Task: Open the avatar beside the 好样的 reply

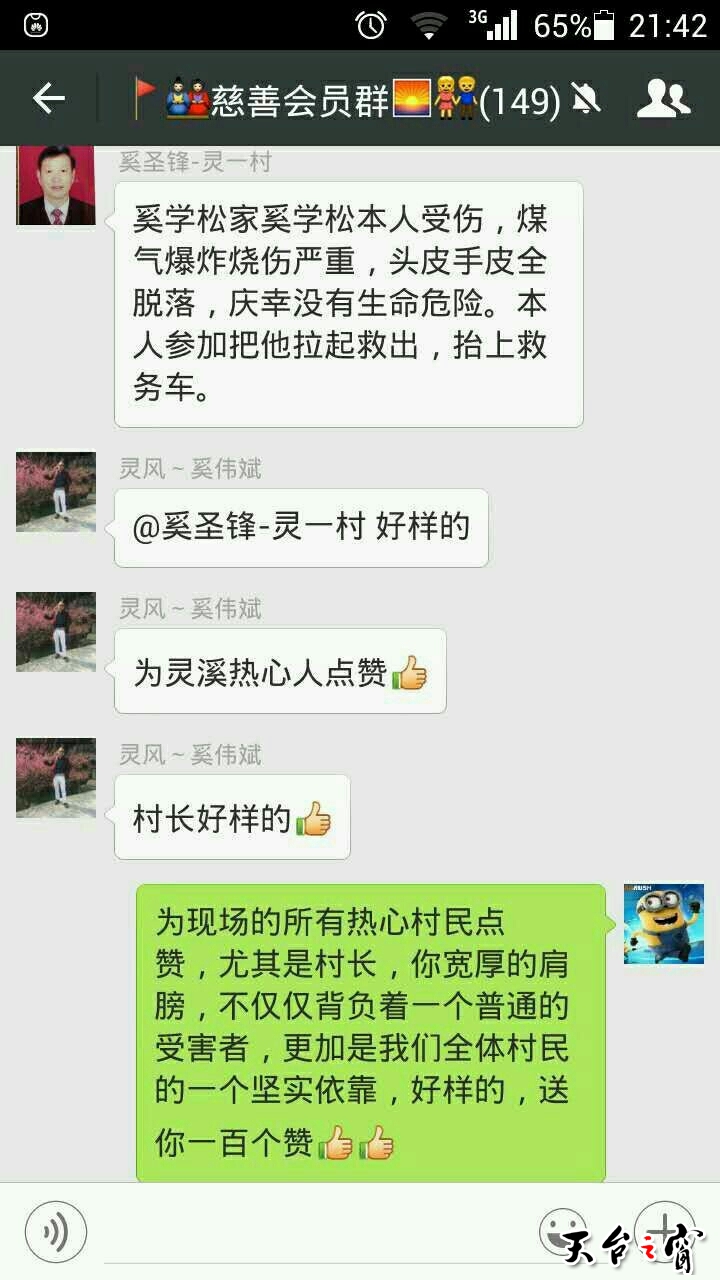Action: pyautogui.click(x=56, y=492)
